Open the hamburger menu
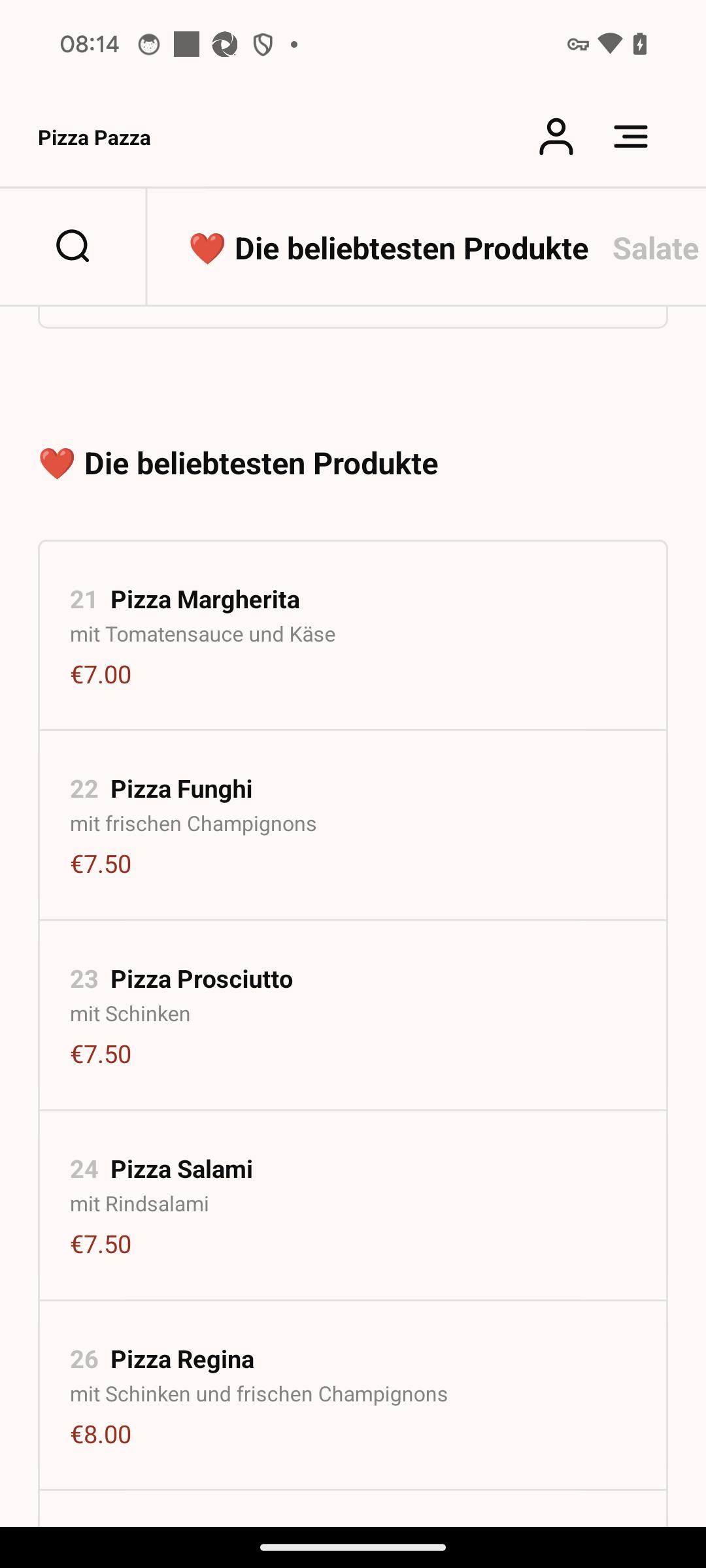Viewport: 706px width, 1568px height. point(631,137)
